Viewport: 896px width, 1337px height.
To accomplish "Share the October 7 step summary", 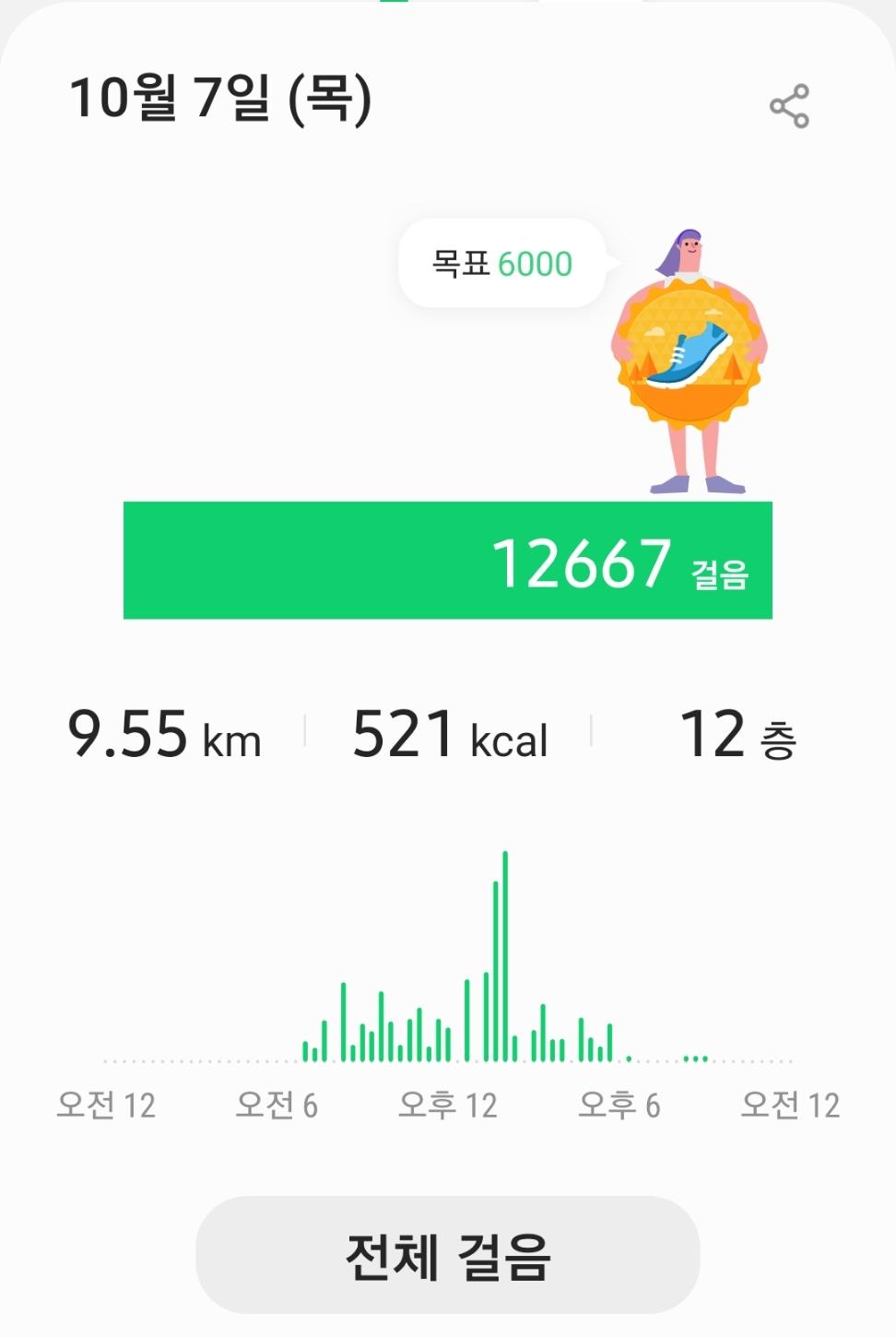I will tap(789, 106).
